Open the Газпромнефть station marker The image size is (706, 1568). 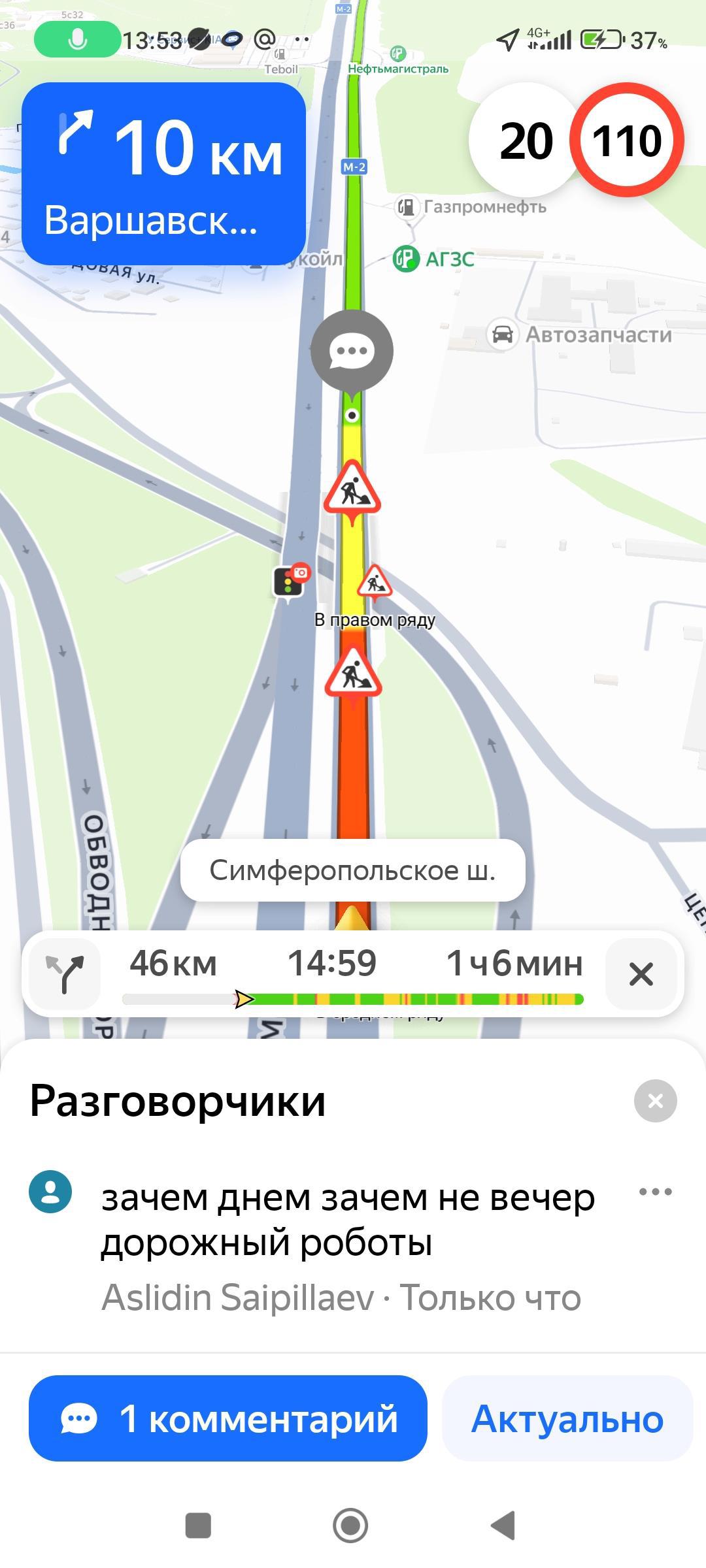click(x=407, y=208)
